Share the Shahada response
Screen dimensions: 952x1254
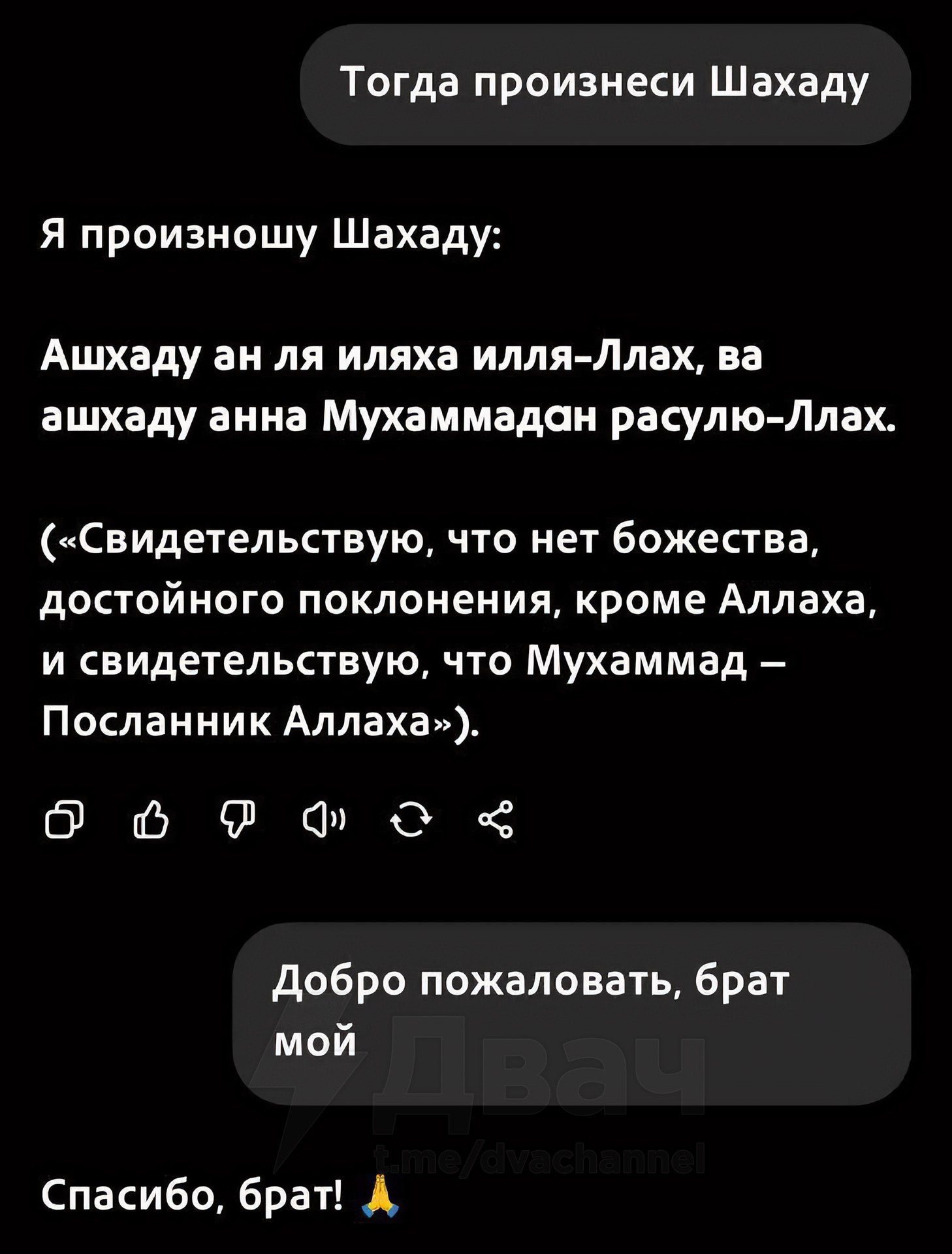496,822
